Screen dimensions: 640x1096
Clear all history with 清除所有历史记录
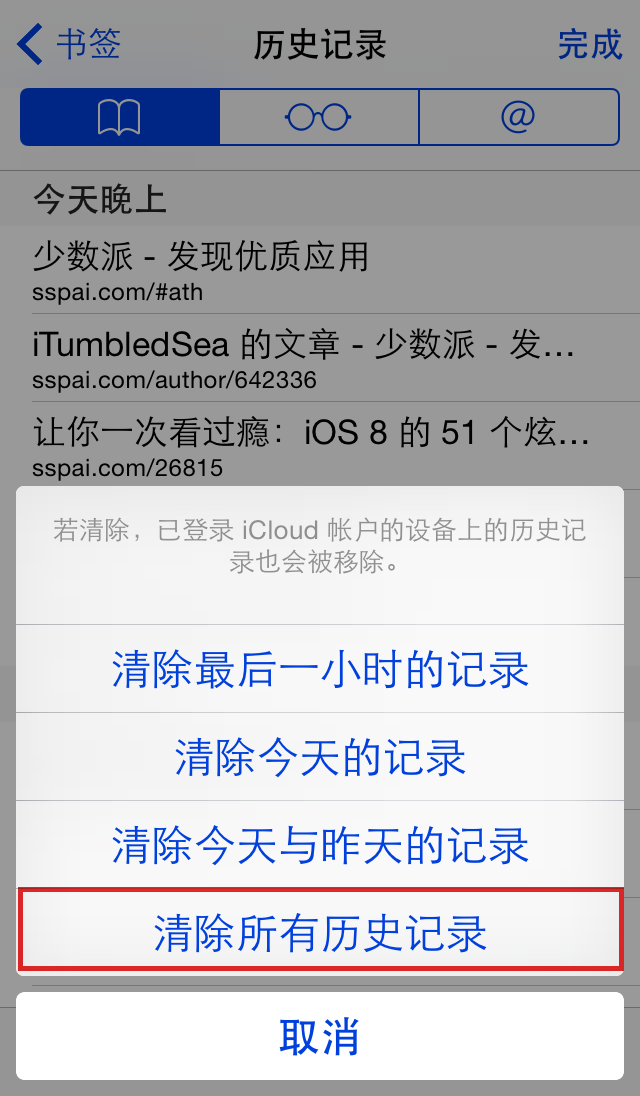(x=320, y=933)
